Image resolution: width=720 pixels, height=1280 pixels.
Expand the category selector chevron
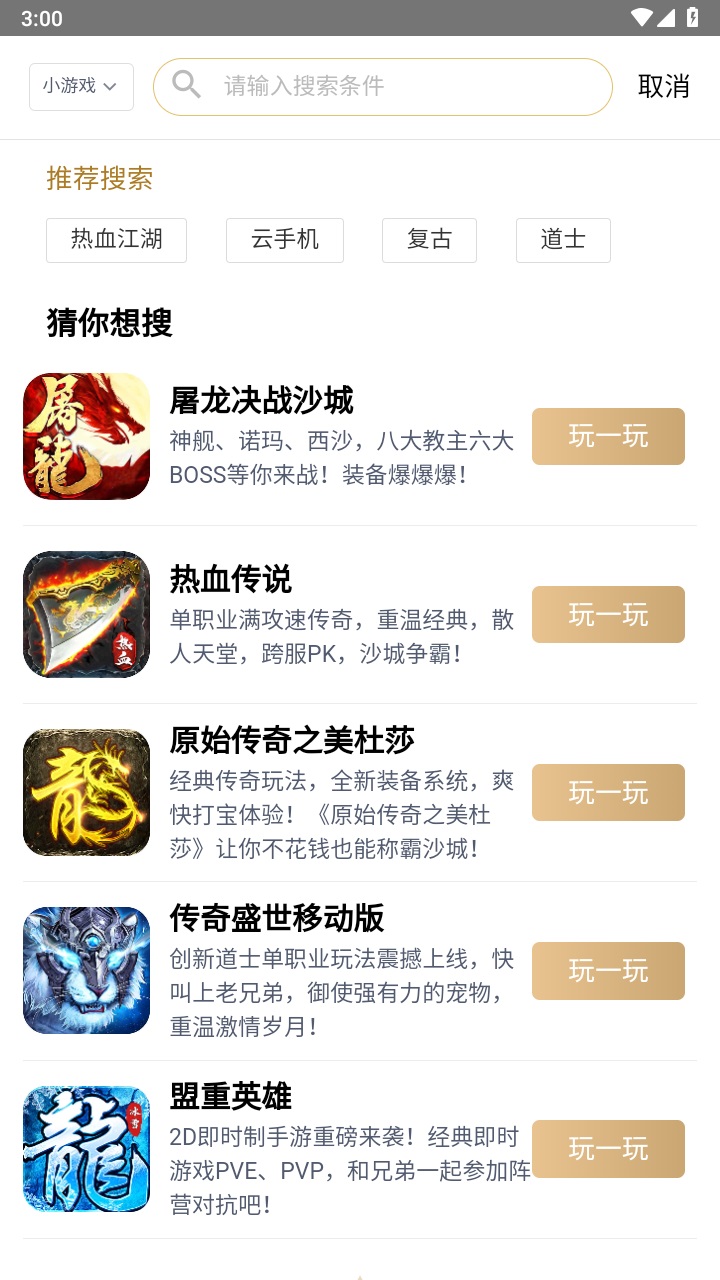point(110,87)
